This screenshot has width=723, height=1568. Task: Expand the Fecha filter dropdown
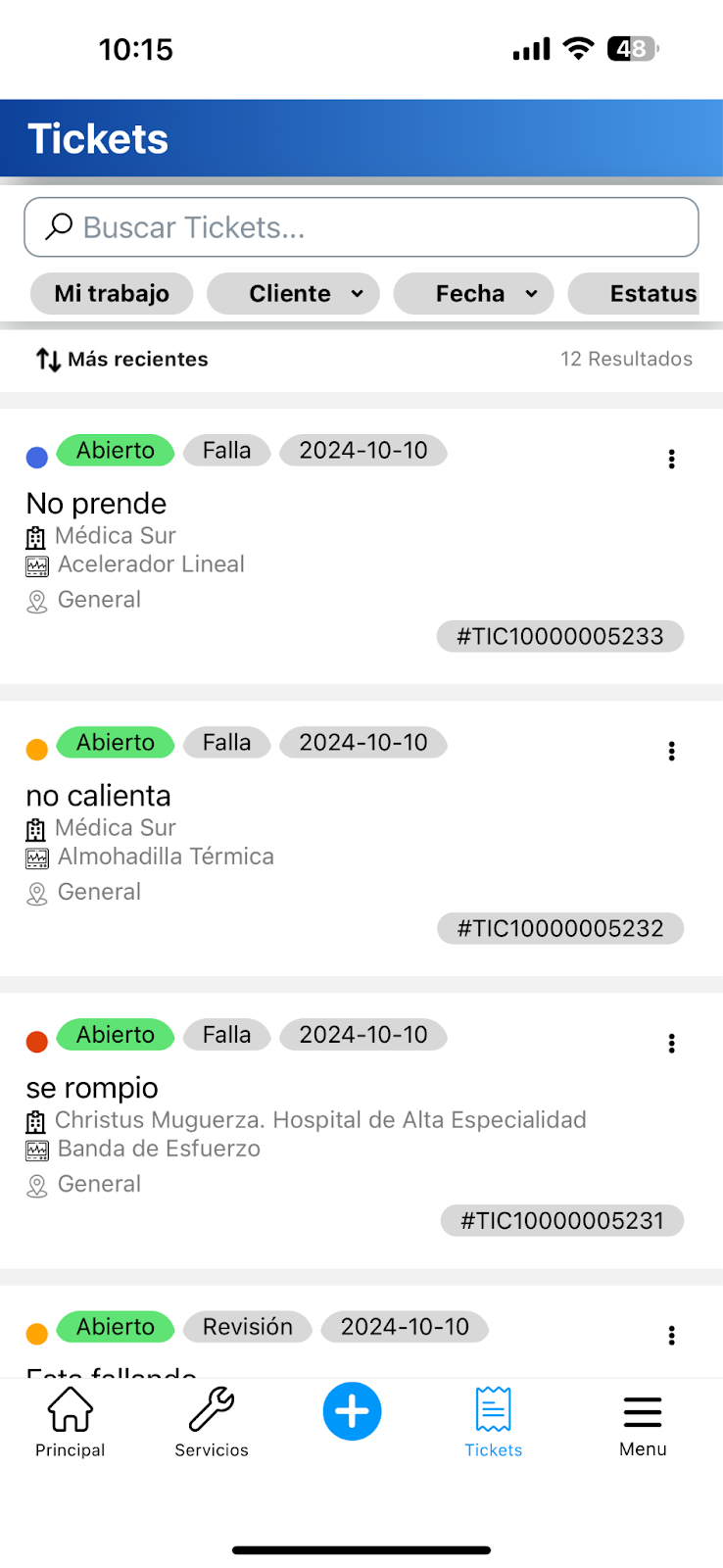click(473, 294)
